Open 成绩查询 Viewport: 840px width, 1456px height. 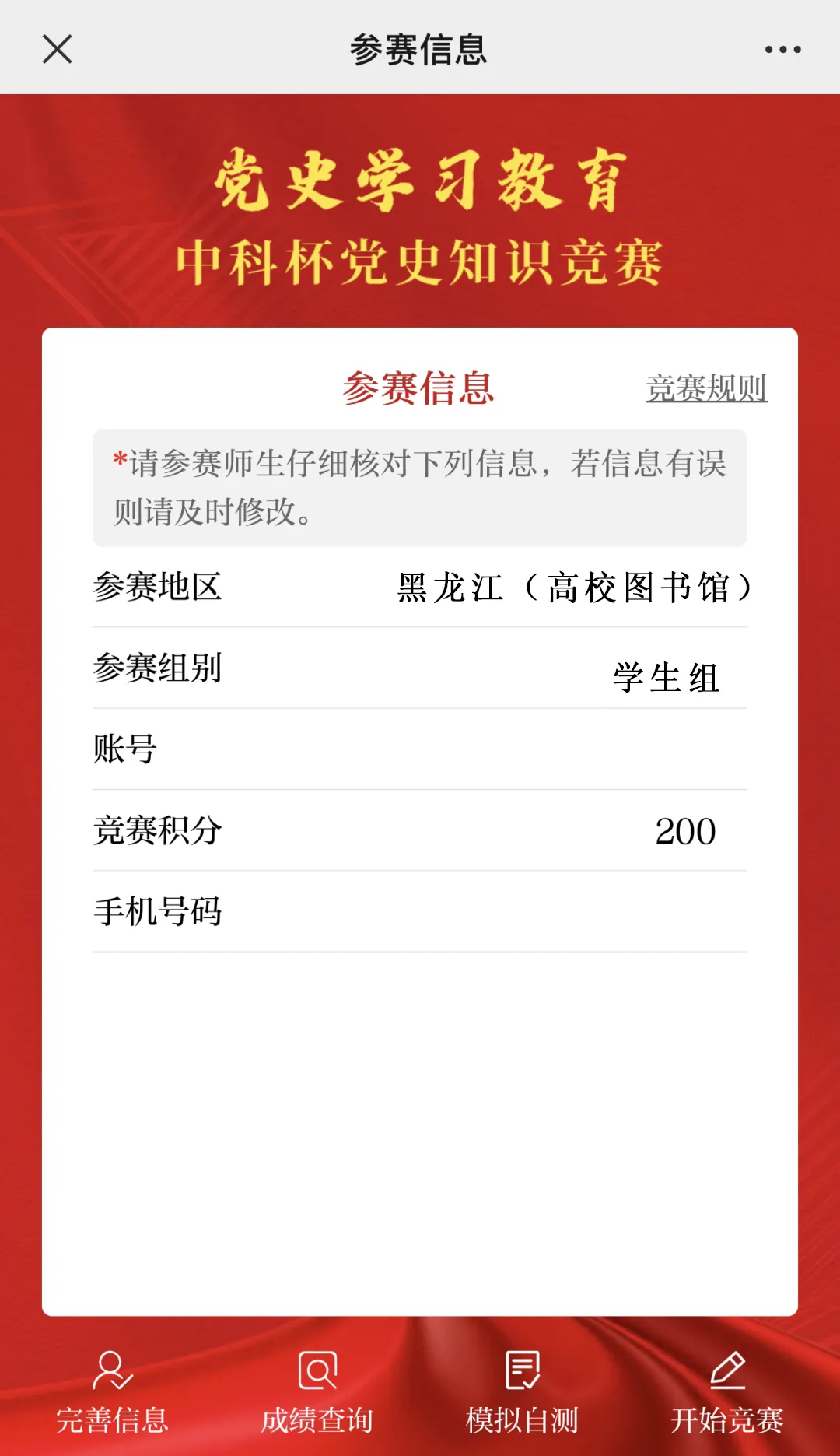click(317, 1392)
